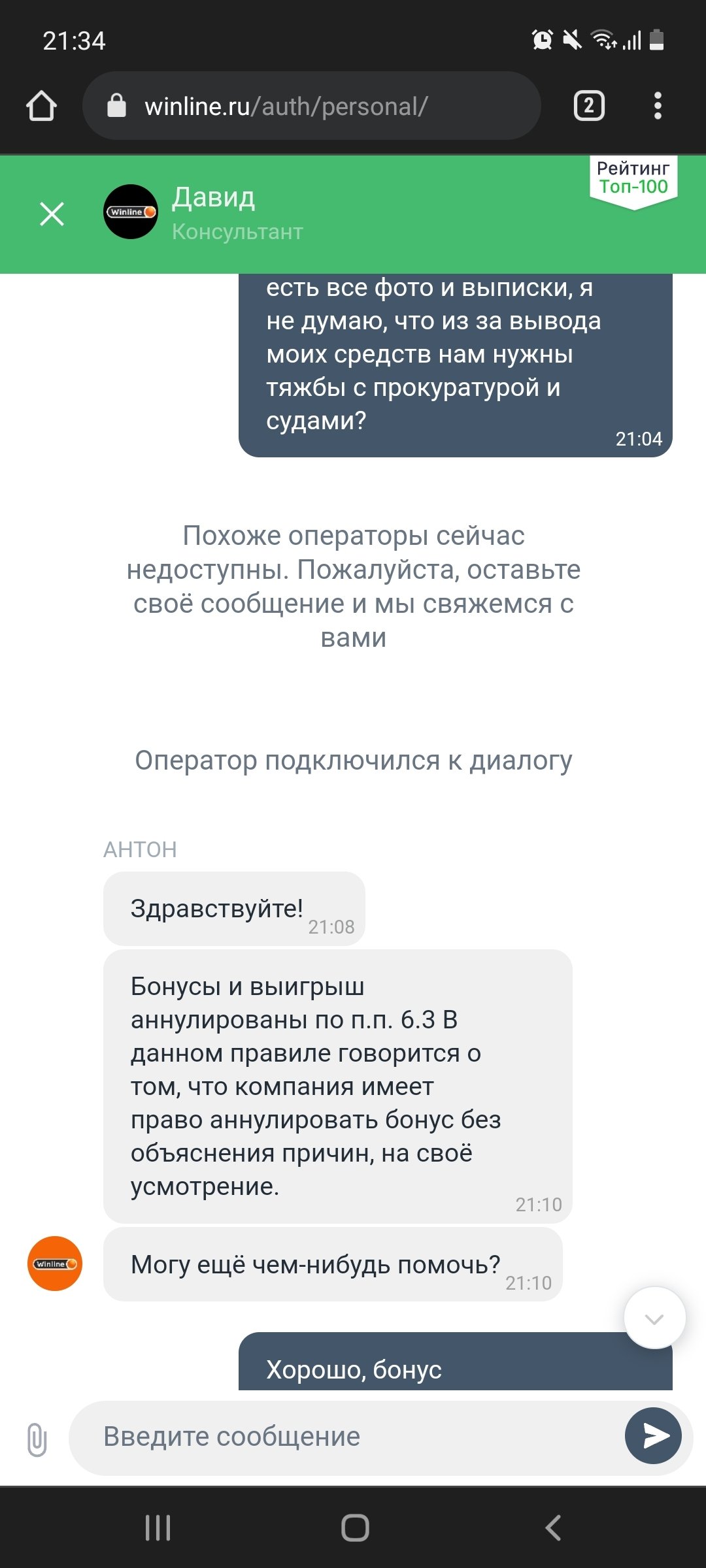Tap the paperclip attach icon
The width and height of the screenshot is (706, 1568).
coord(37,1439)
